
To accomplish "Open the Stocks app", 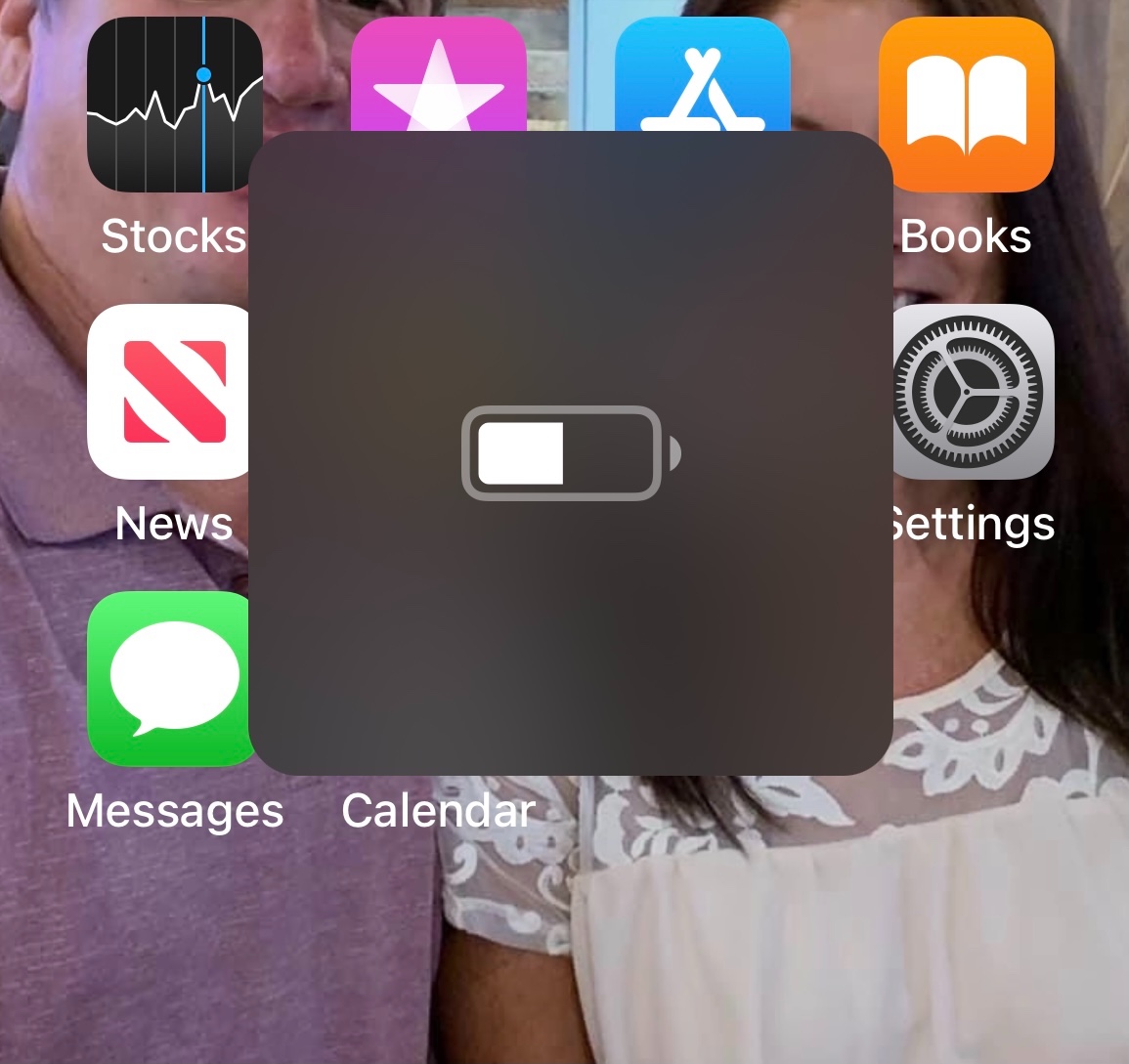I will 175,105.
